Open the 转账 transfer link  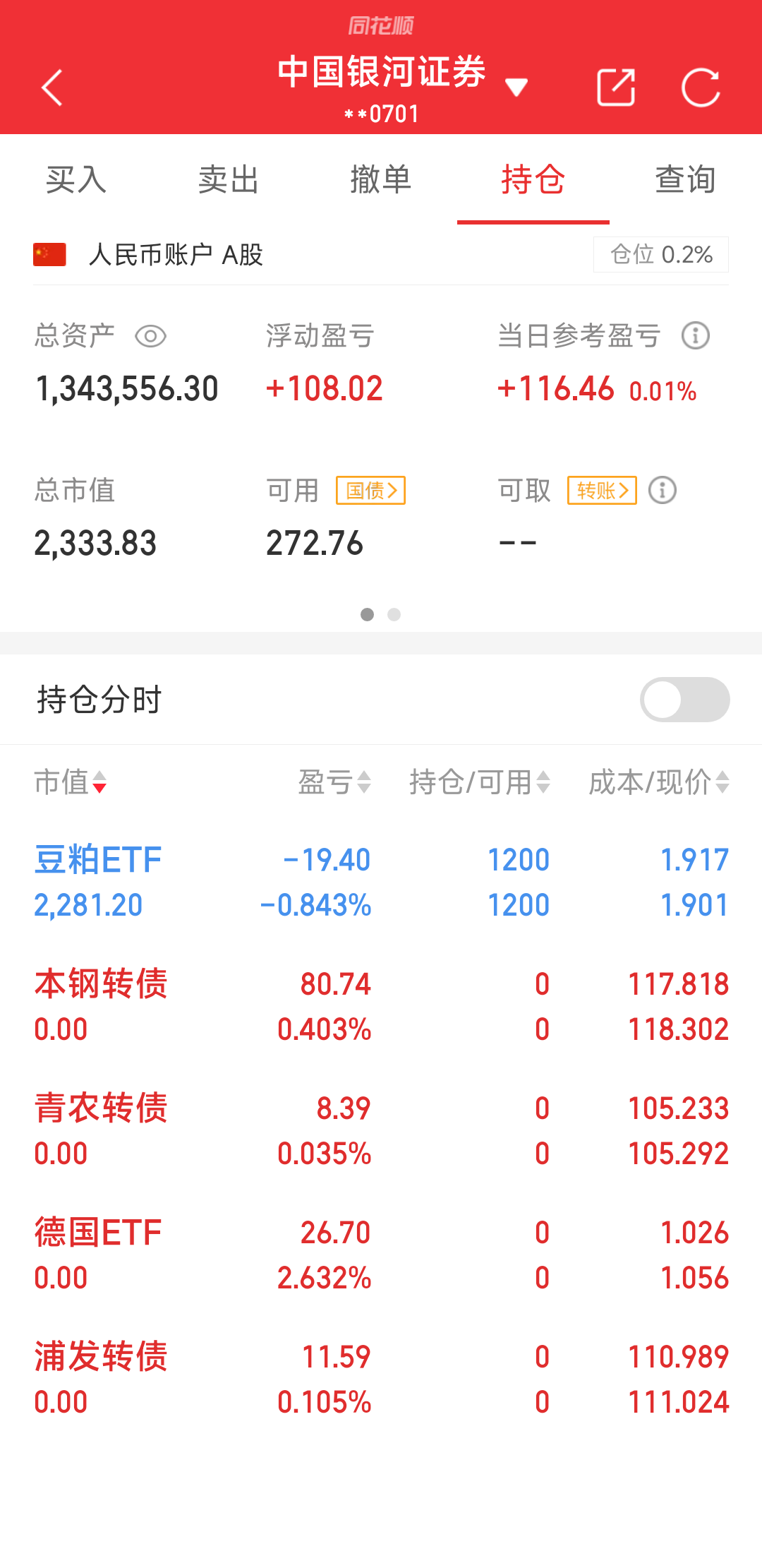(x=602, y=490)
